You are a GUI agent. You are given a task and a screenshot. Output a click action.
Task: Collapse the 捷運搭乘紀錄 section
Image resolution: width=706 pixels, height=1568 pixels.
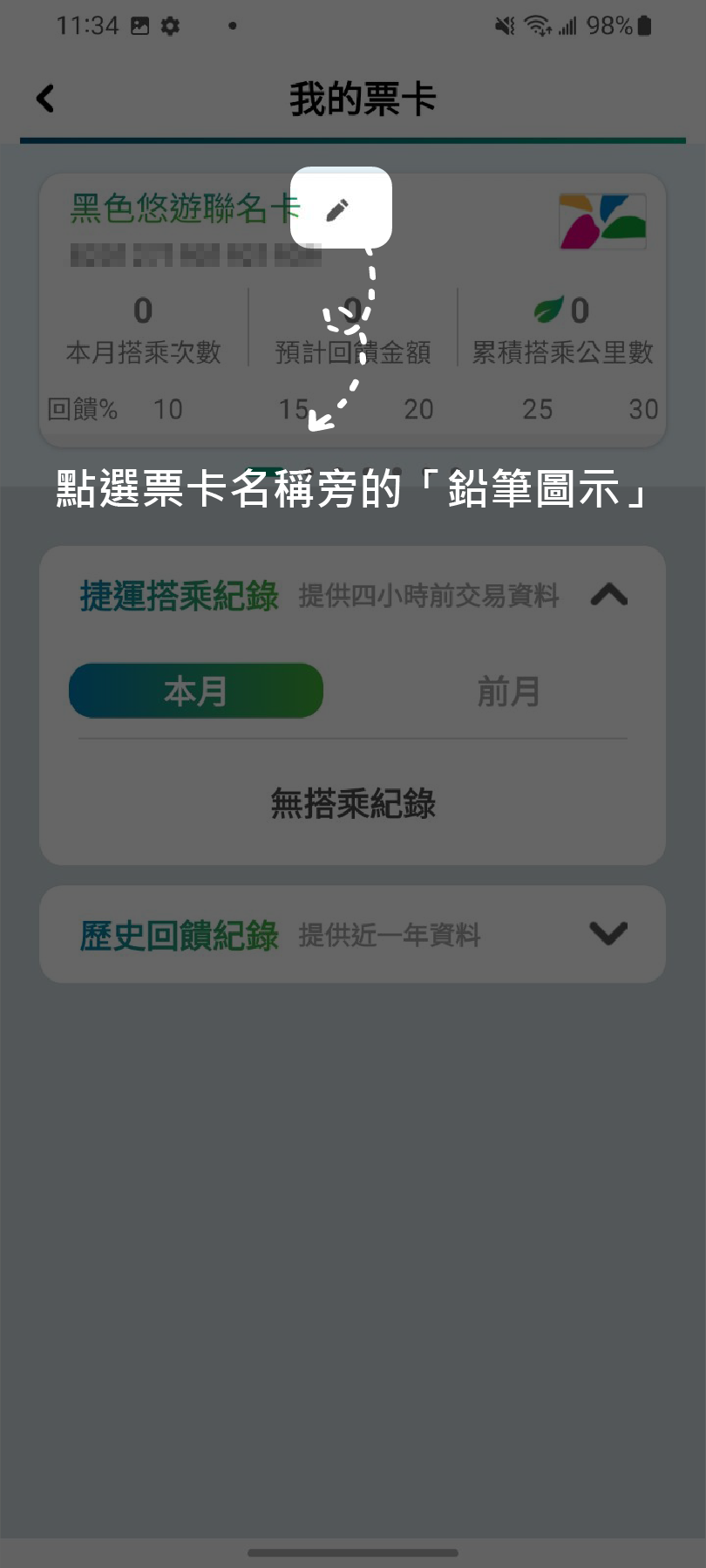pos(608,596)
